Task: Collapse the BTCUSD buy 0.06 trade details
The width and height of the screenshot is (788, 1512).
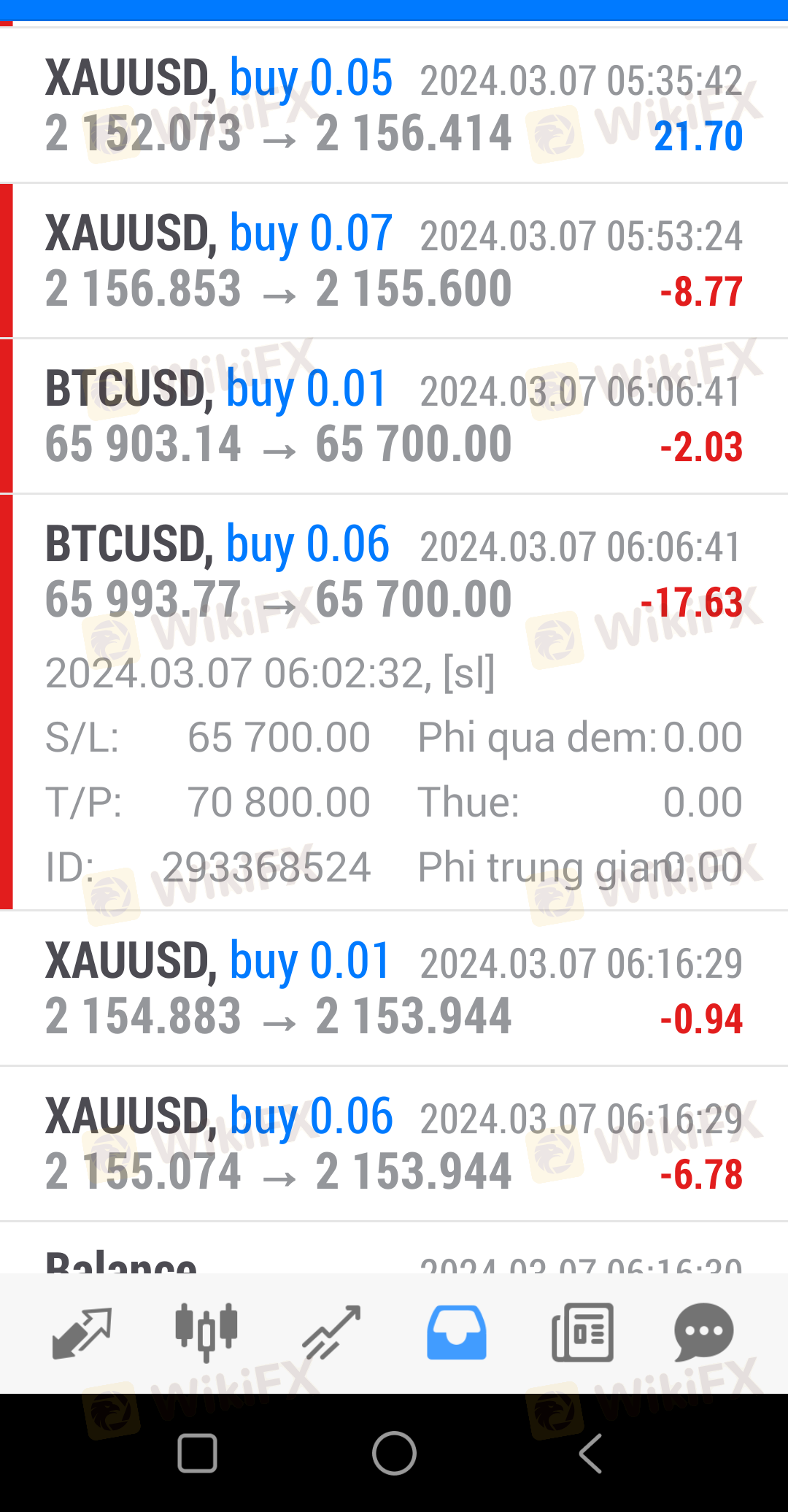Action: (x=394, y=702)
